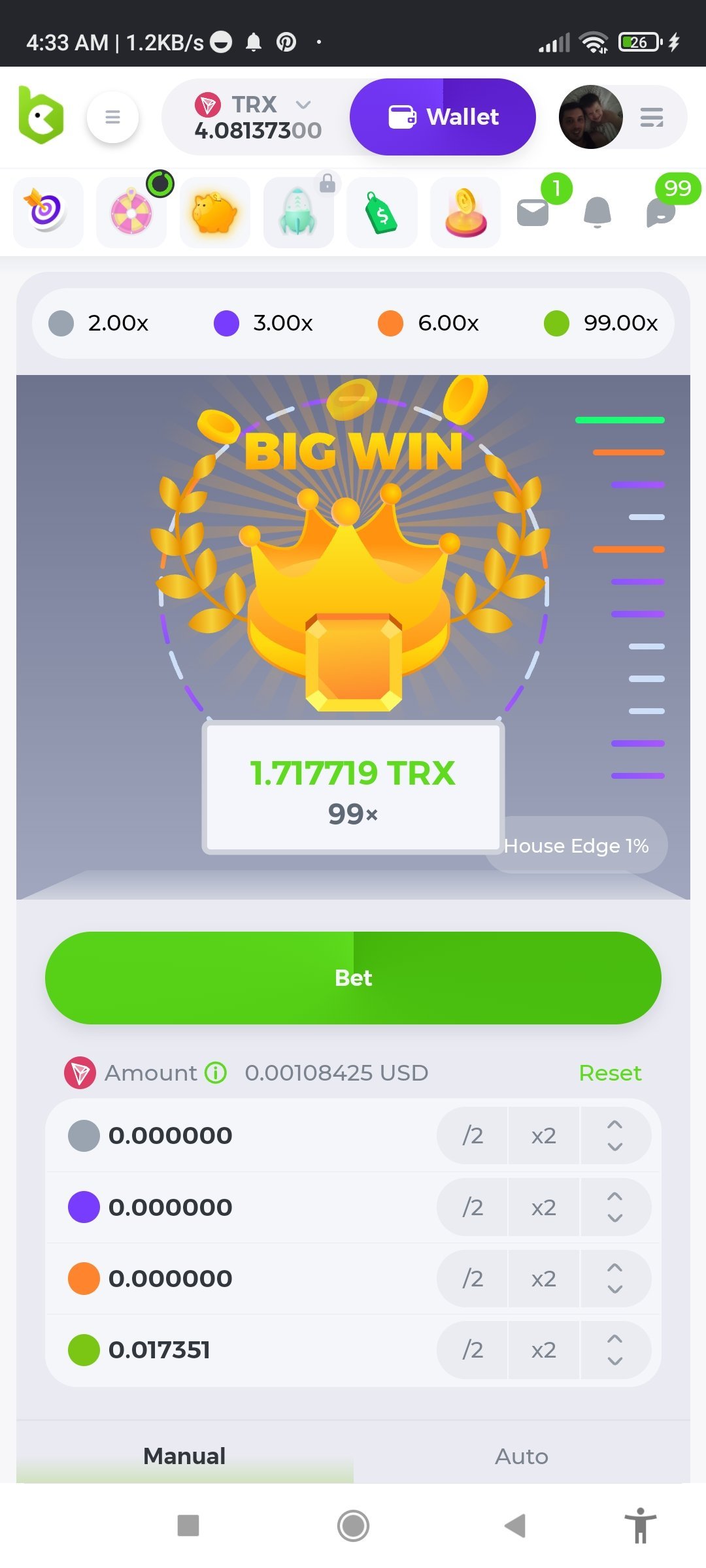The image size is (706, 1568).
Task: Open the lucky spin wheel
Action: tap(131, 212)
